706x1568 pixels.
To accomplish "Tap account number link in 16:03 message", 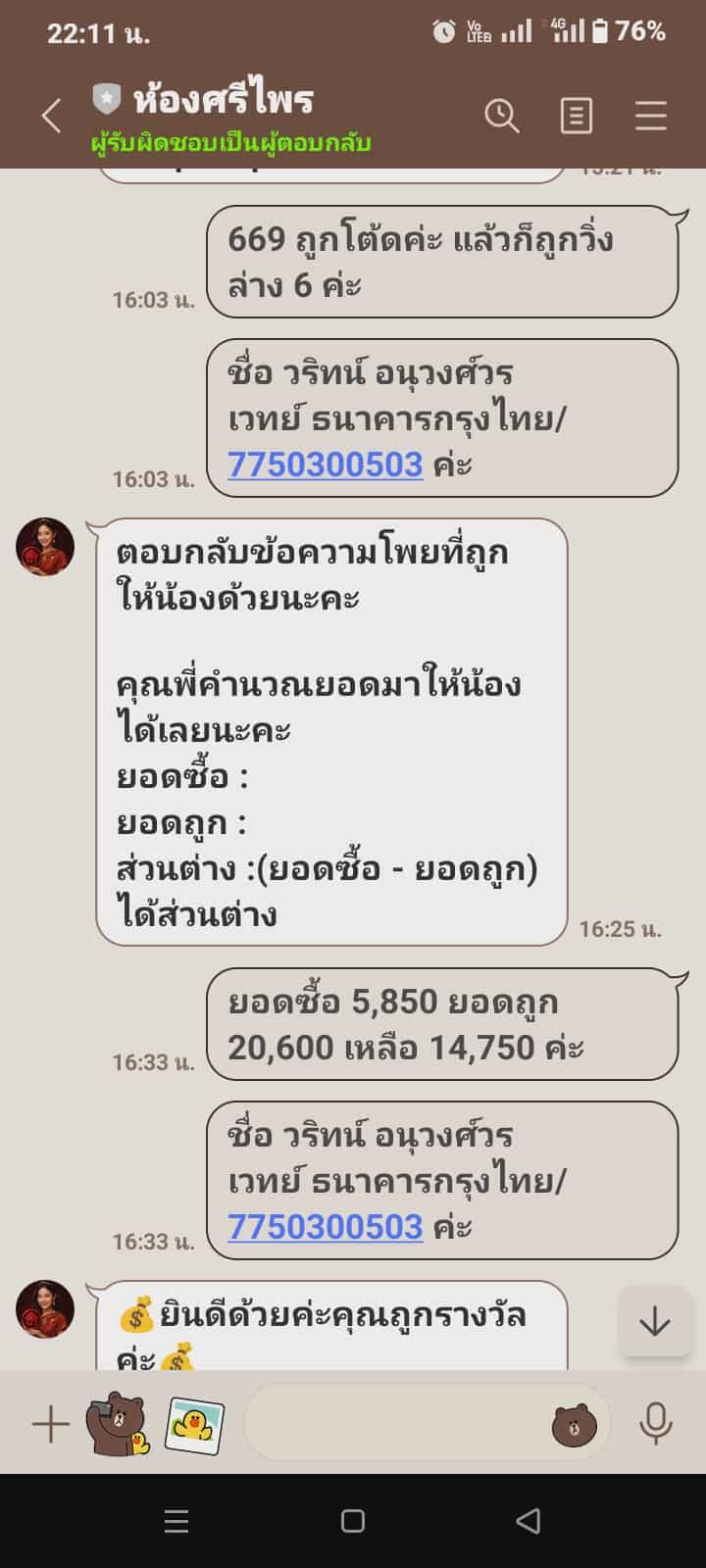I will (325, 465).
